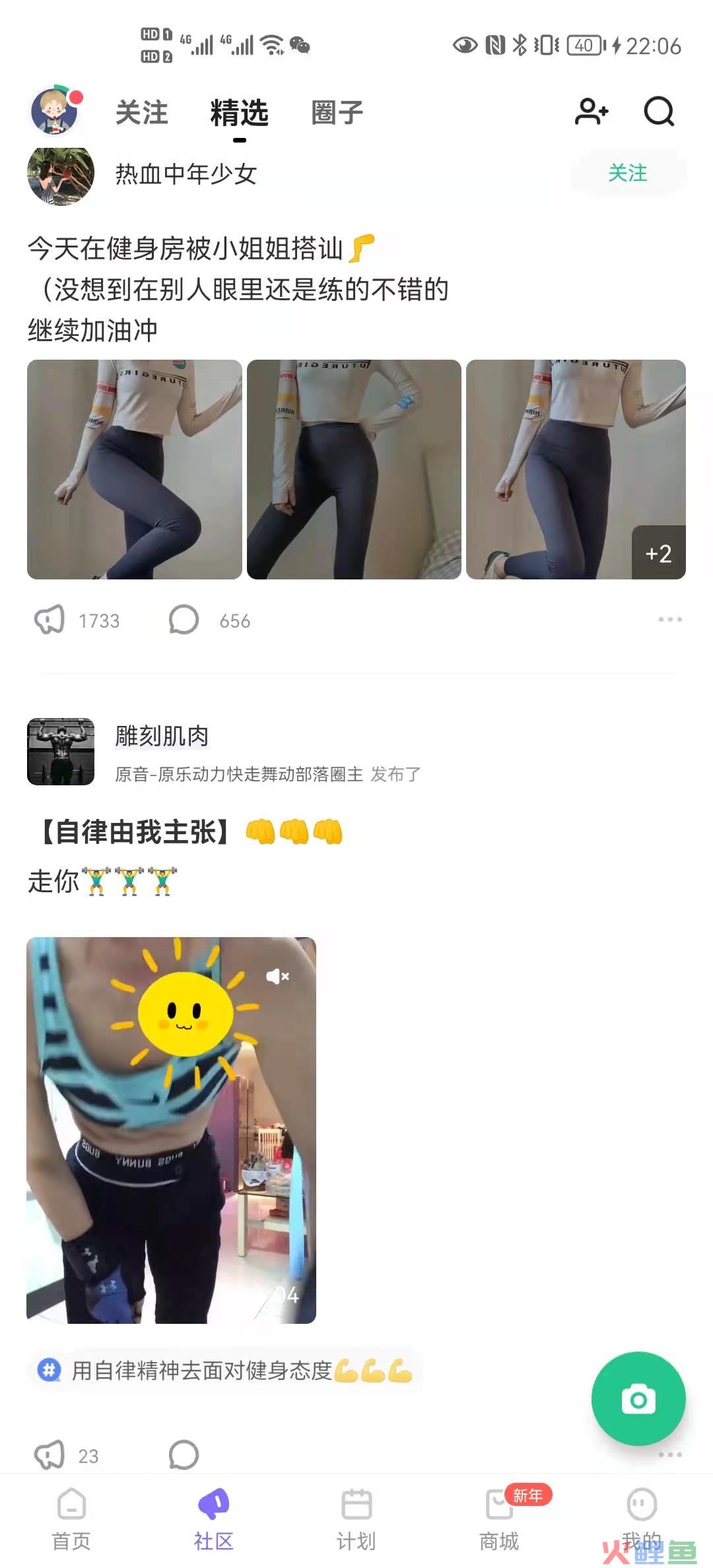Play 雕刻肌肉's video post
713x1568 pixels.
tap(171, 1130)
